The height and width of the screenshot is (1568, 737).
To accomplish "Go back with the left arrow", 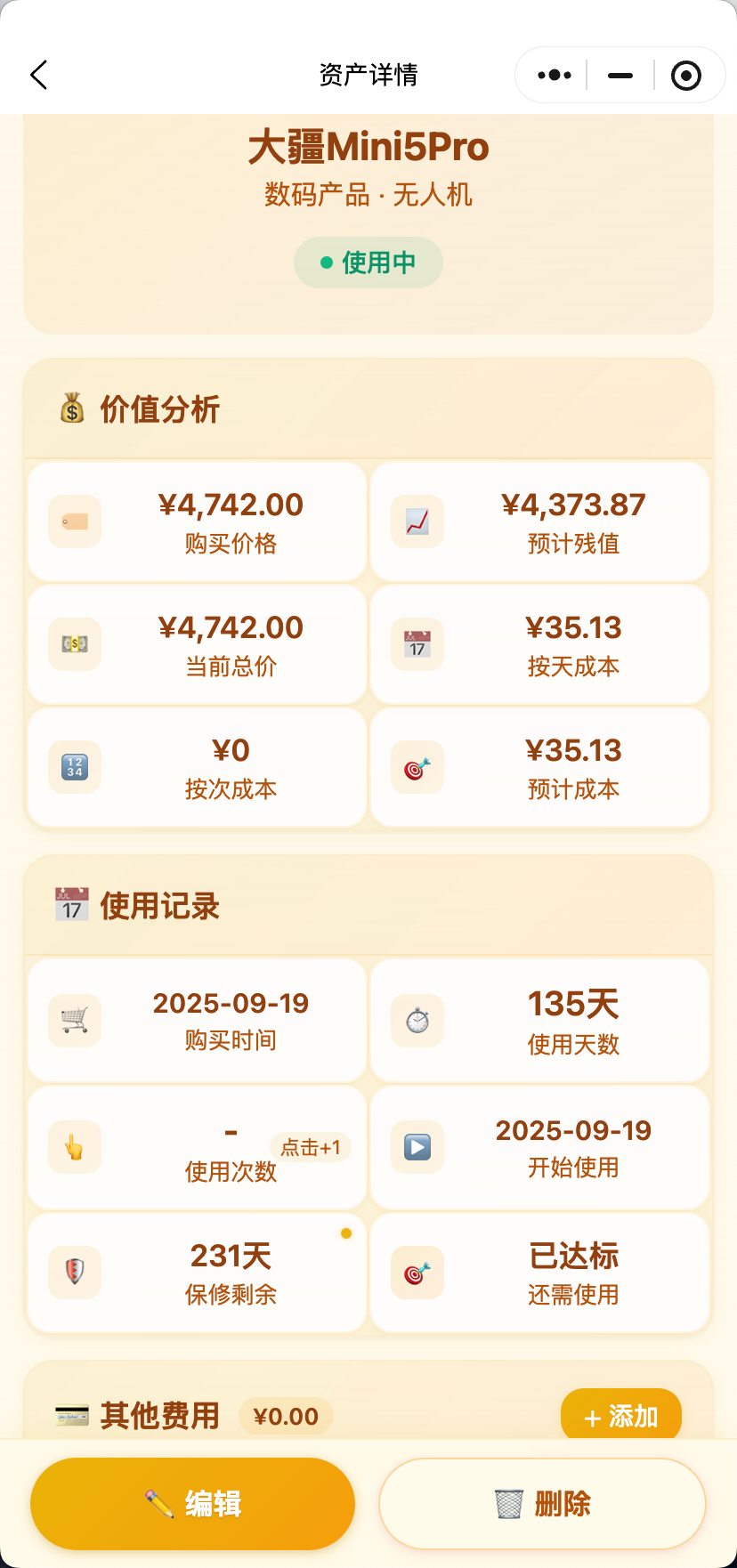I will point(39,75).
